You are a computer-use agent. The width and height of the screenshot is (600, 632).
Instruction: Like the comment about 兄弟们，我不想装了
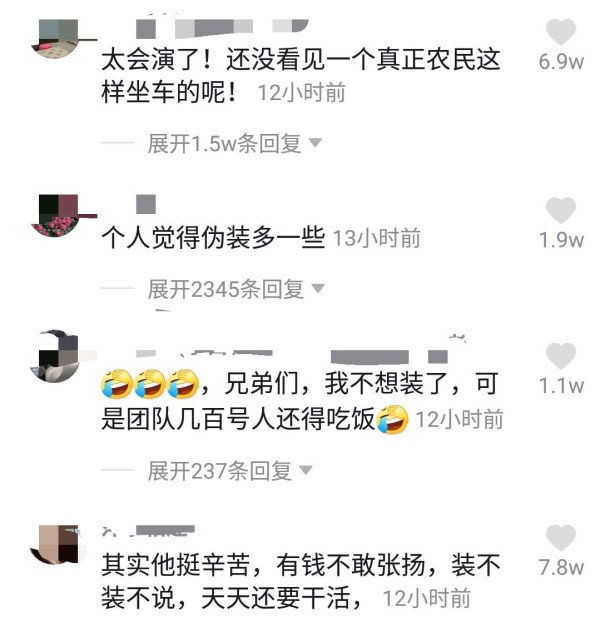561,356
